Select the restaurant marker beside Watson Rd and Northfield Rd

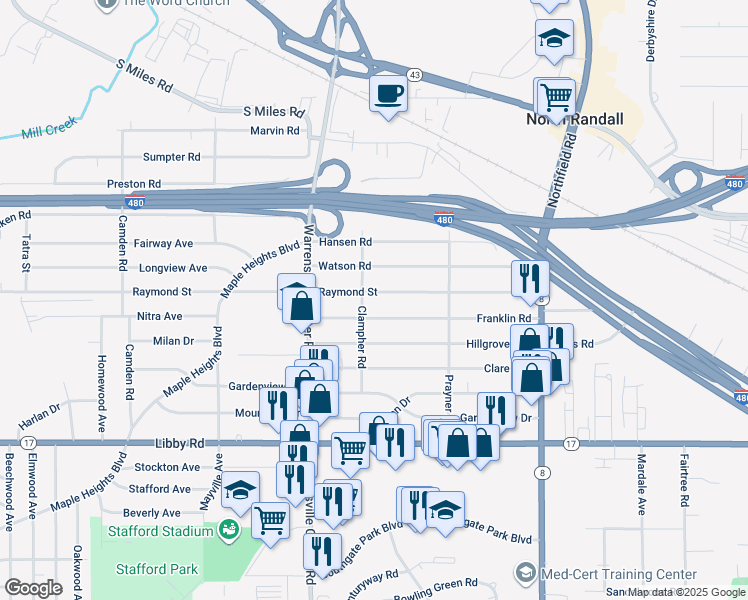528,279
